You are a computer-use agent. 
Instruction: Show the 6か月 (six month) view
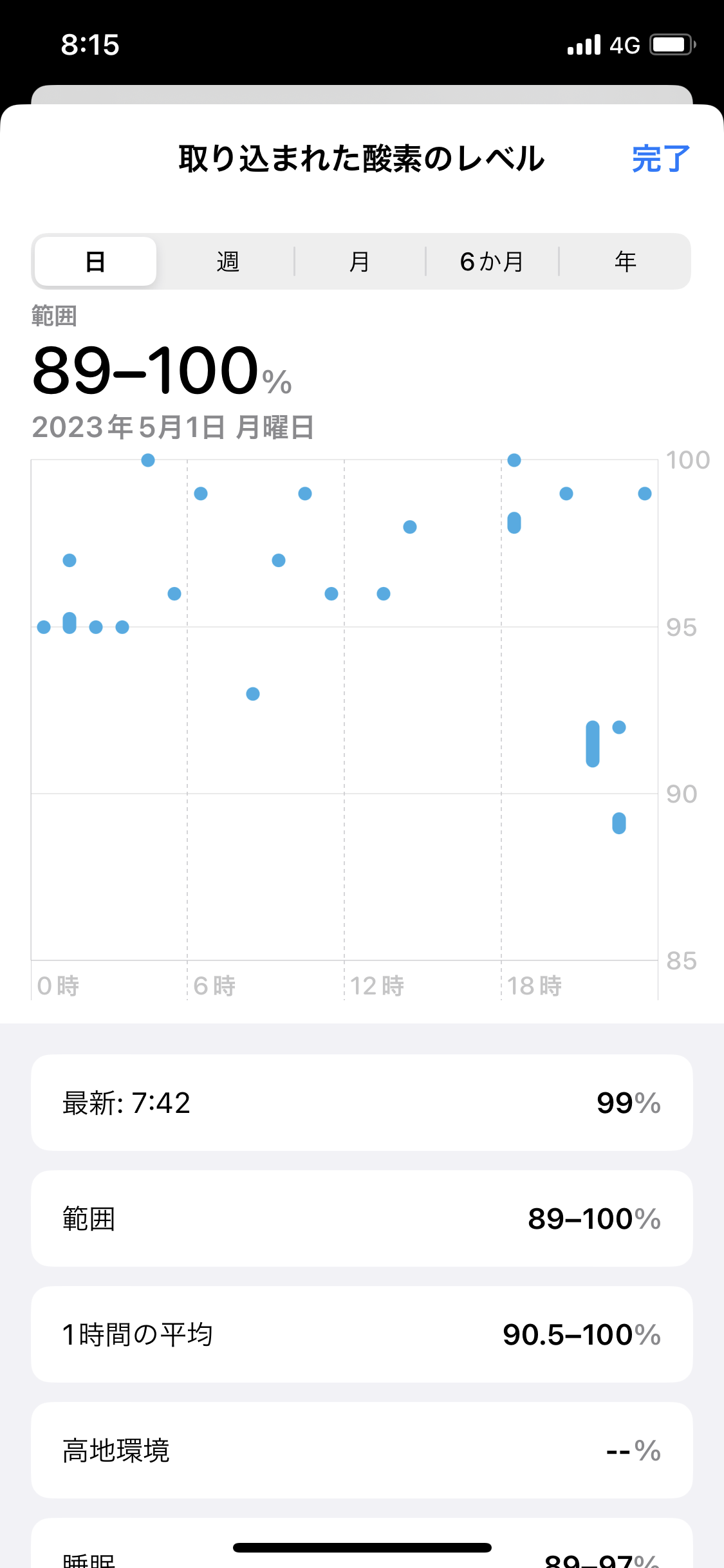click(x=492, y=262)
